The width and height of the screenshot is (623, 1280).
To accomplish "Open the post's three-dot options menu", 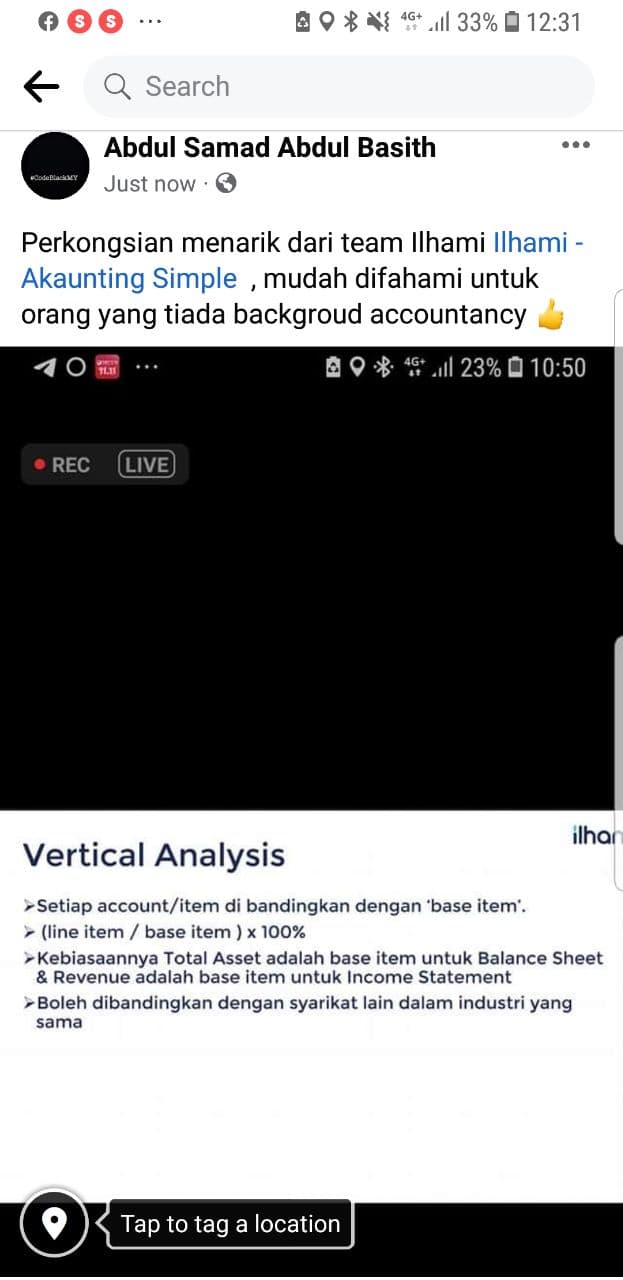I will (575, 146).
